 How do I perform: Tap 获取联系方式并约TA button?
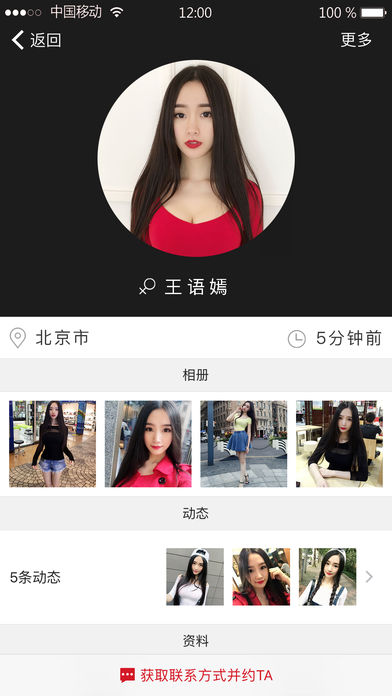pyautogui.click(x=196, y=675)
